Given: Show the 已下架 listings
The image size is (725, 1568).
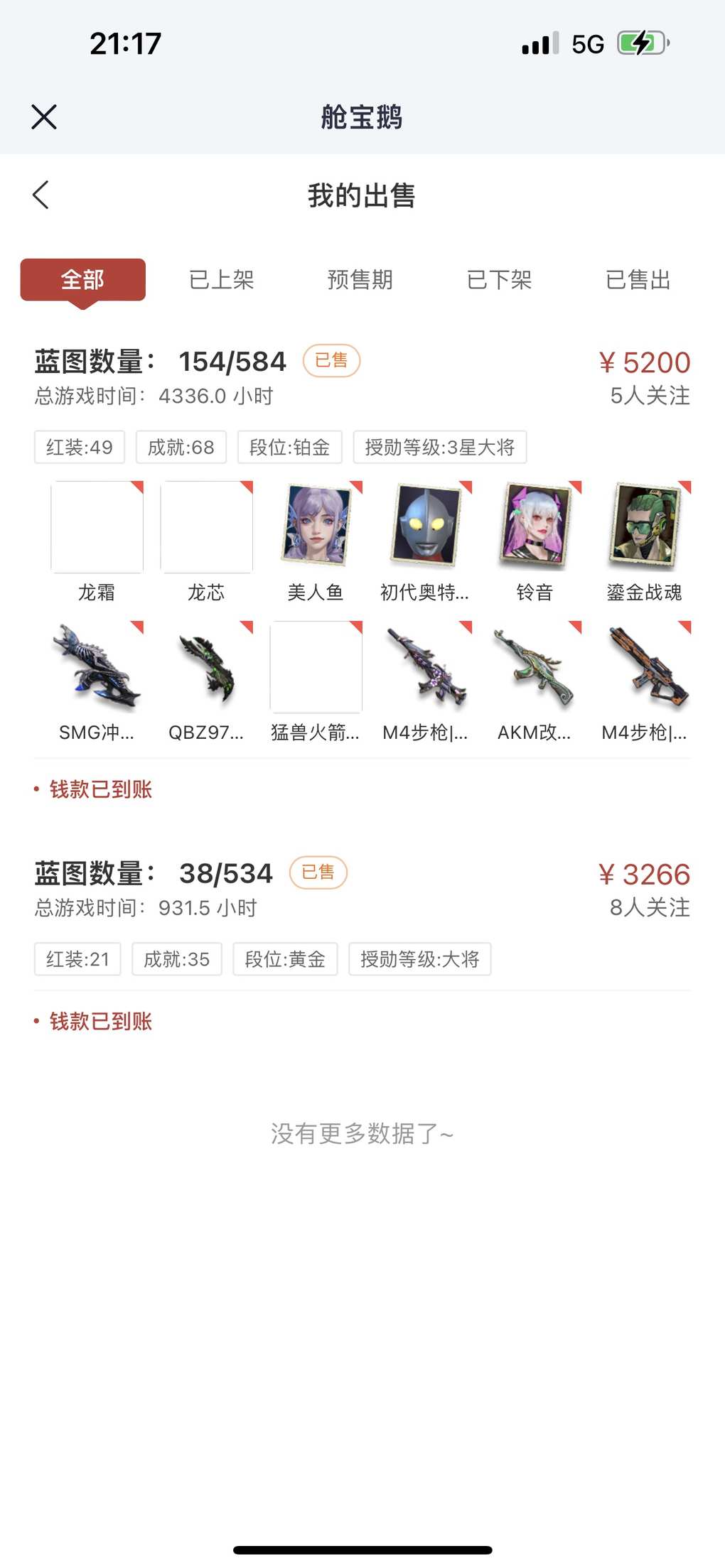Looking at the screenshot, I should coord(499,280).
